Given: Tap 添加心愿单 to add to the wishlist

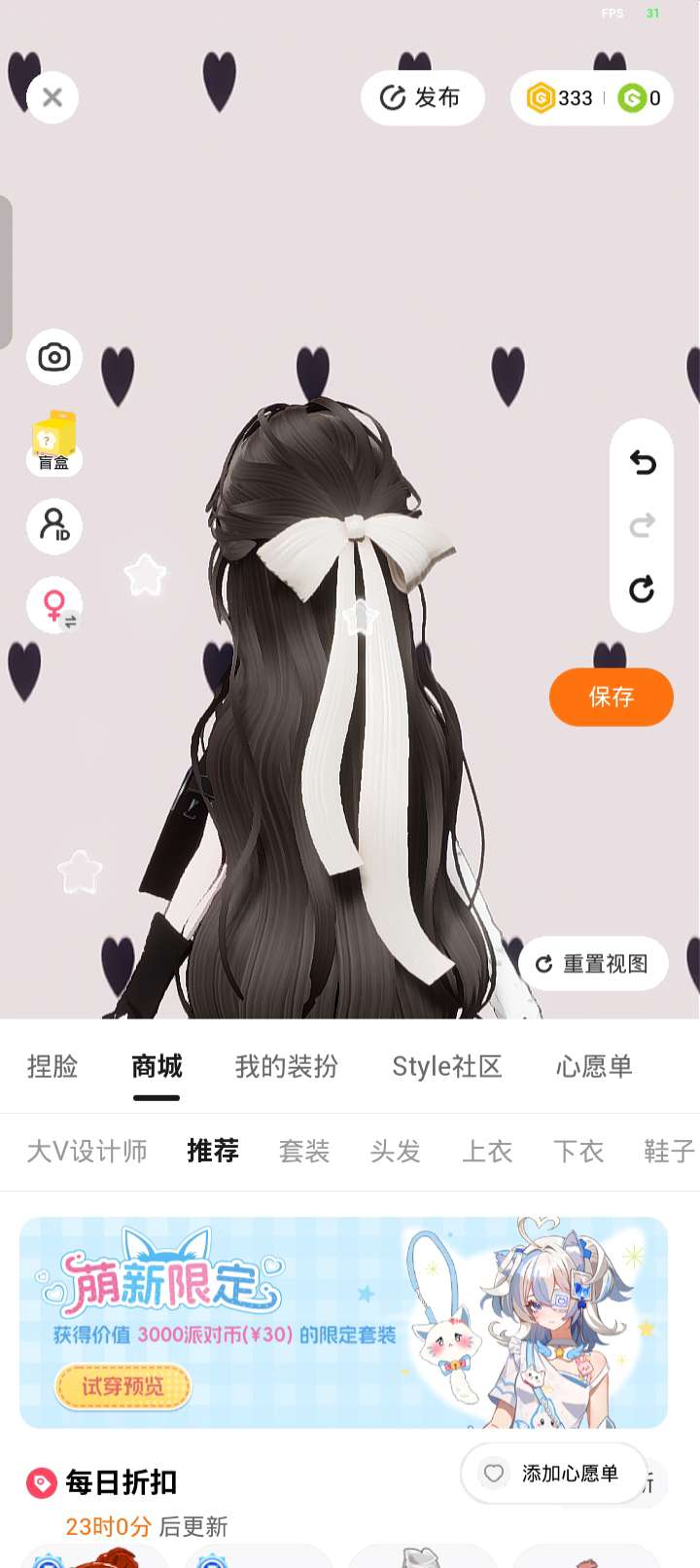Looking at the screenshot, I should (x=553, y=1473).
